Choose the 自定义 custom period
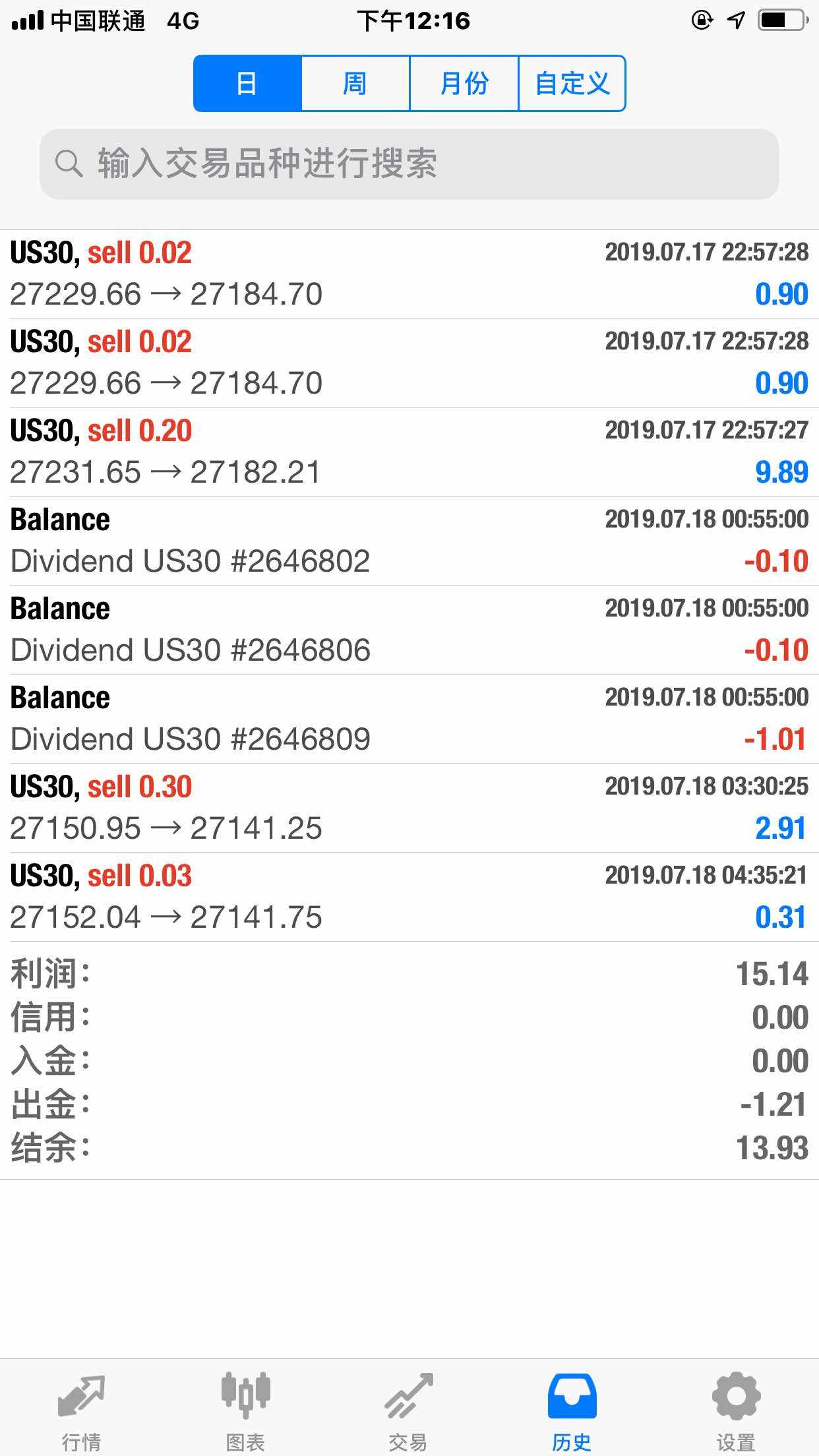The image size is (819, 1456). [x=572, y=84]
